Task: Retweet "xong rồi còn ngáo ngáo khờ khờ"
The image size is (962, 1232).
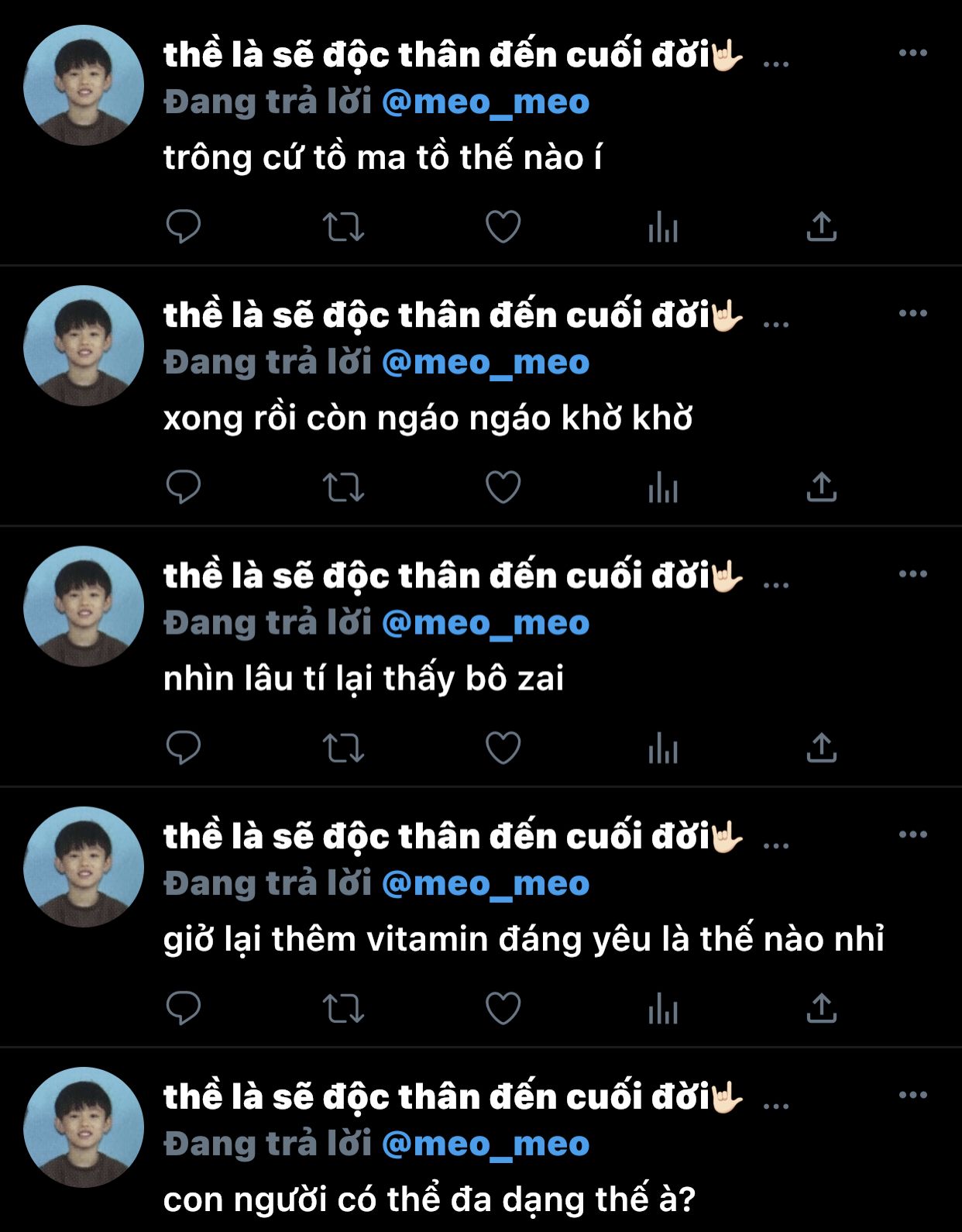Action: pos(343,487)
